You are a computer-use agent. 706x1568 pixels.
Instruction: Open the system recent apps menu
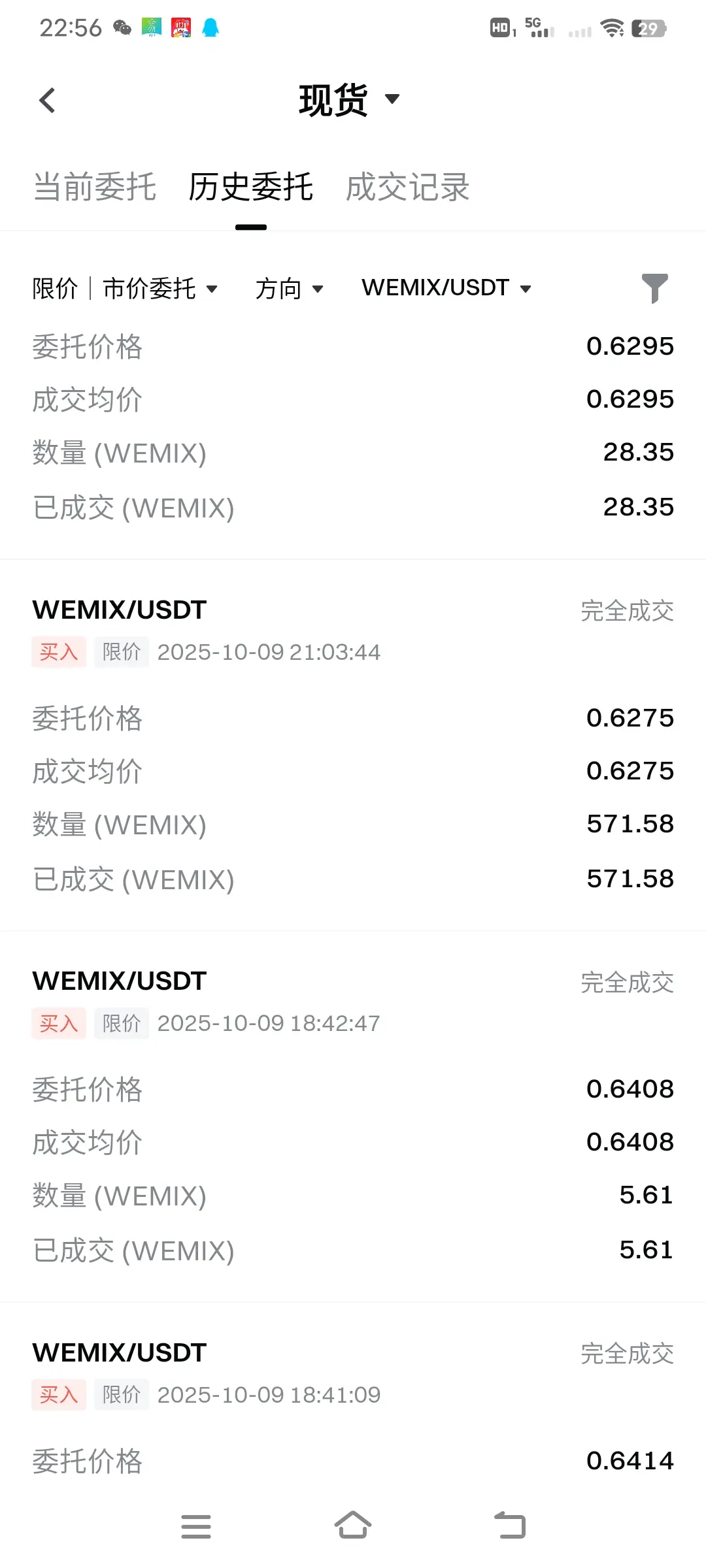[196, 1527]
